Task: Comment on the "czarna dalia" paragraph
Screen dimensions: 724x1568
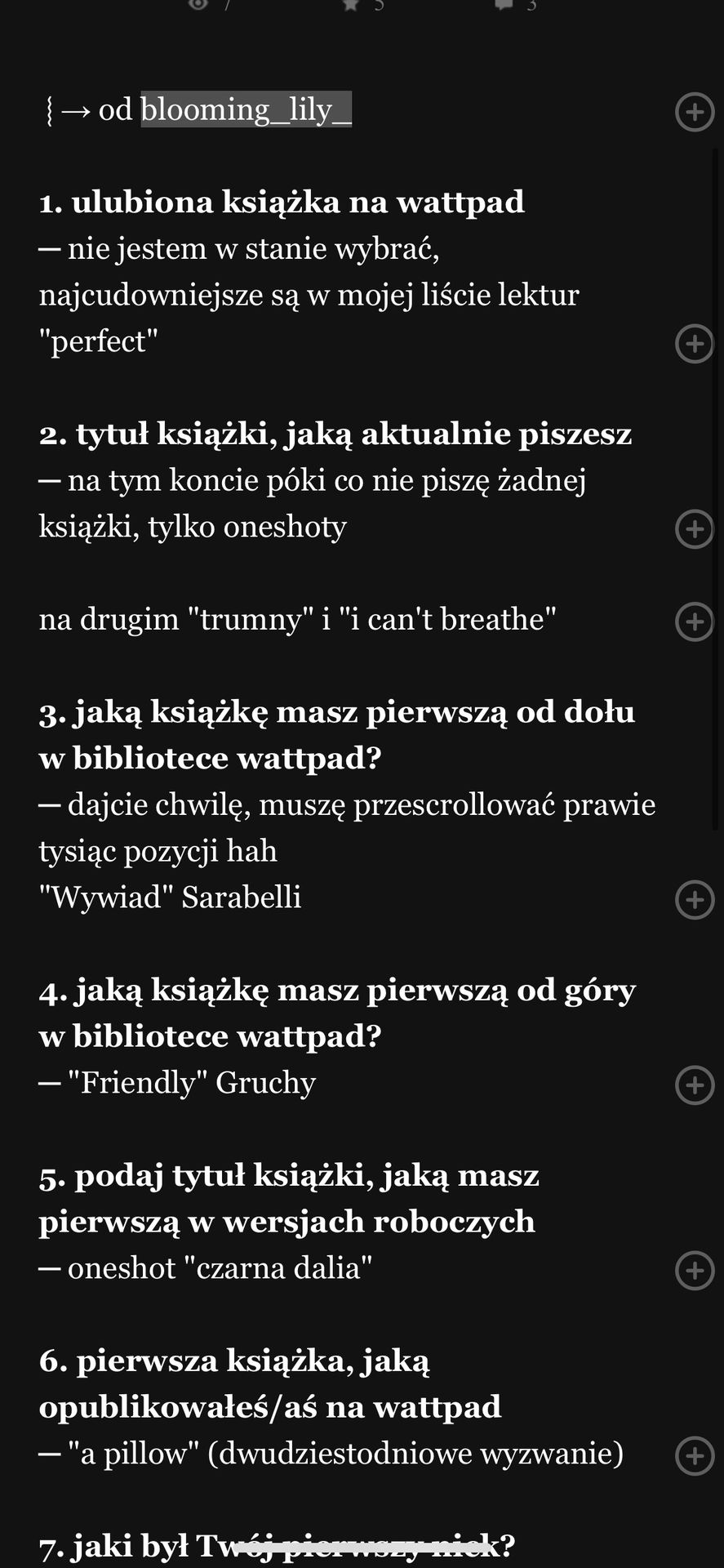Action: click(695, 1270)
